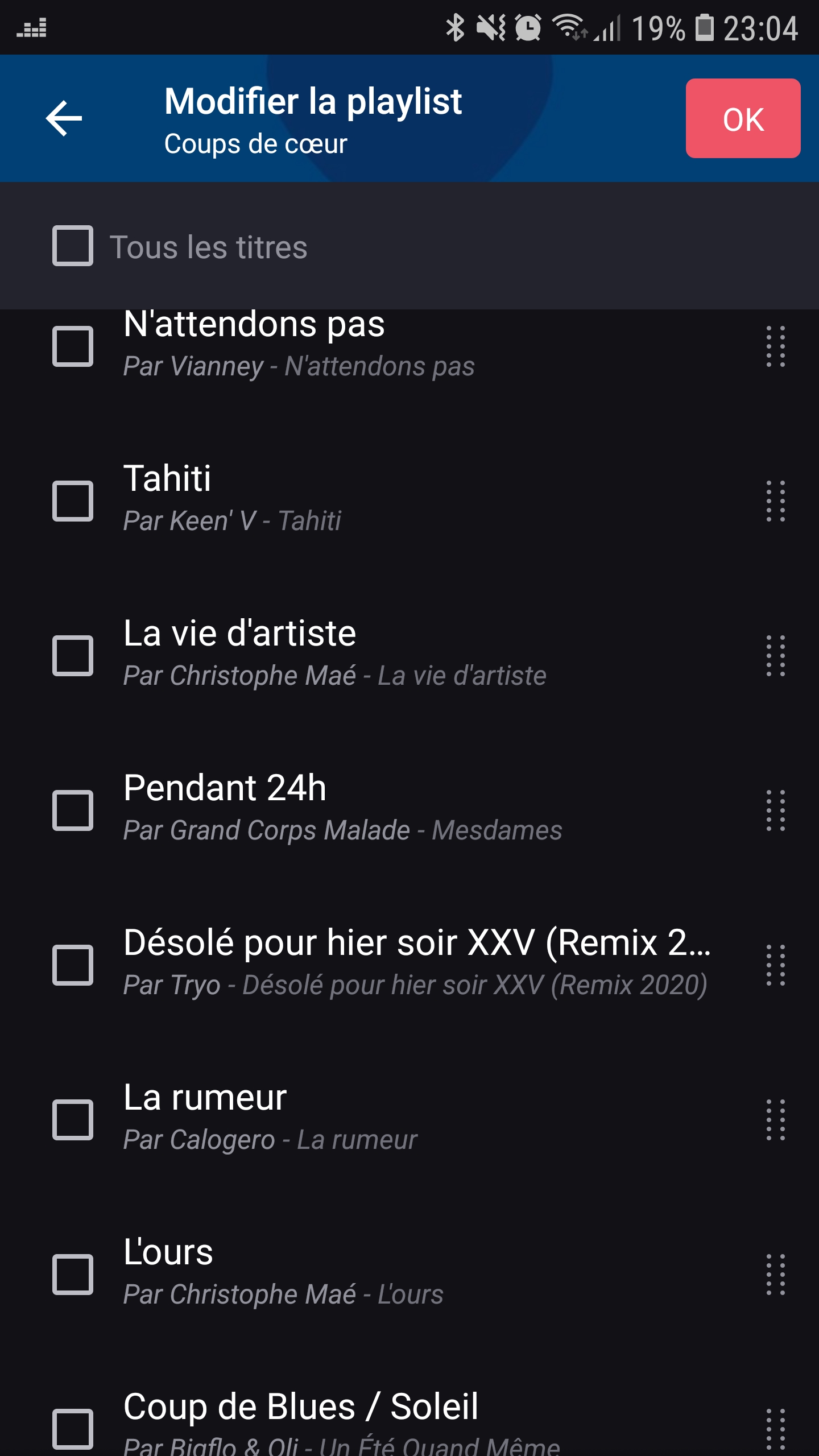Screen dimensions: 819x1456
Task: Tap the reorder handle for L'ours
Action: pos(775,1275)
